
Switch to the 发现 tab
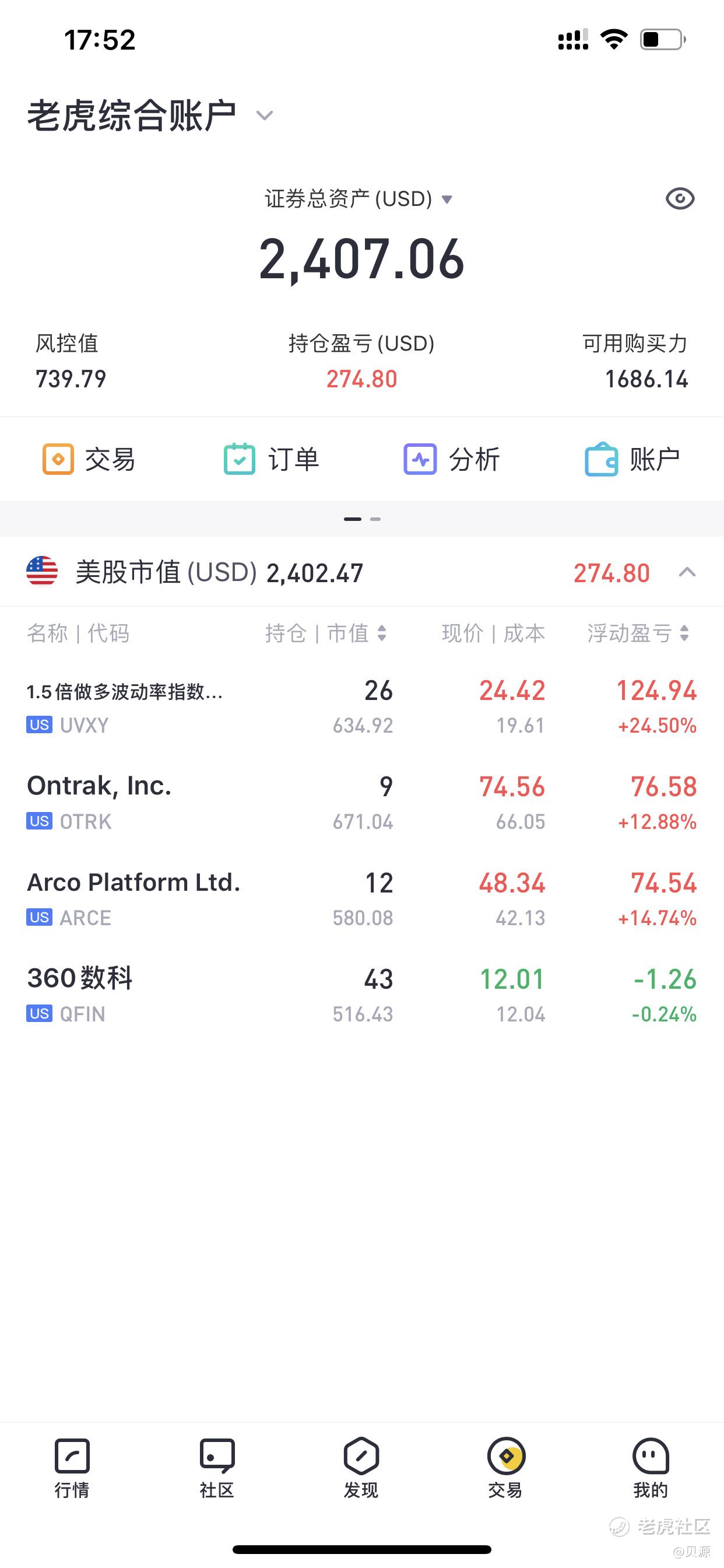point(361,1469)
